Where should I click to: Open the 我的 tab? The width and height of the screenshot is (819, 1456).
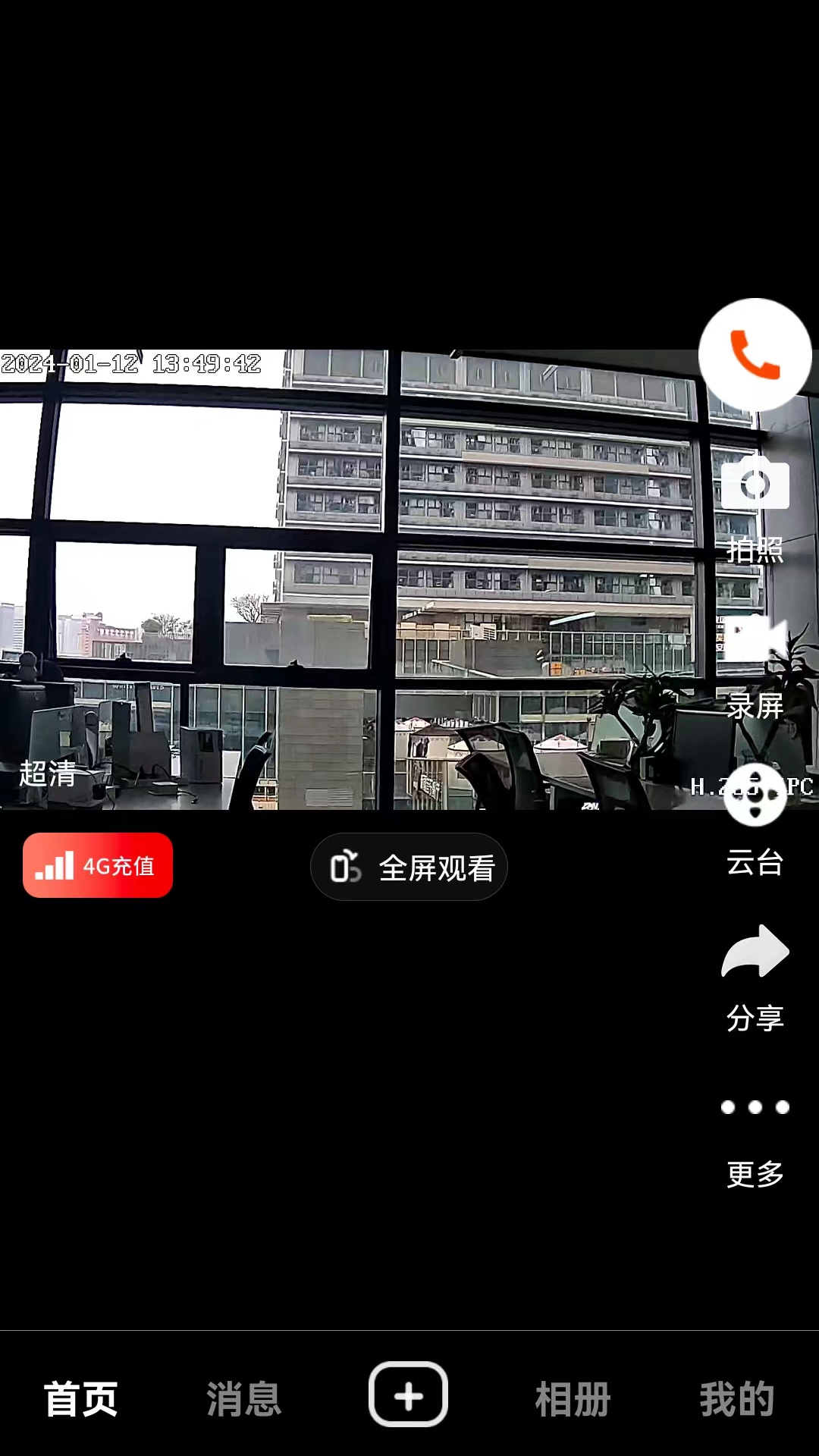point(736,1399)
